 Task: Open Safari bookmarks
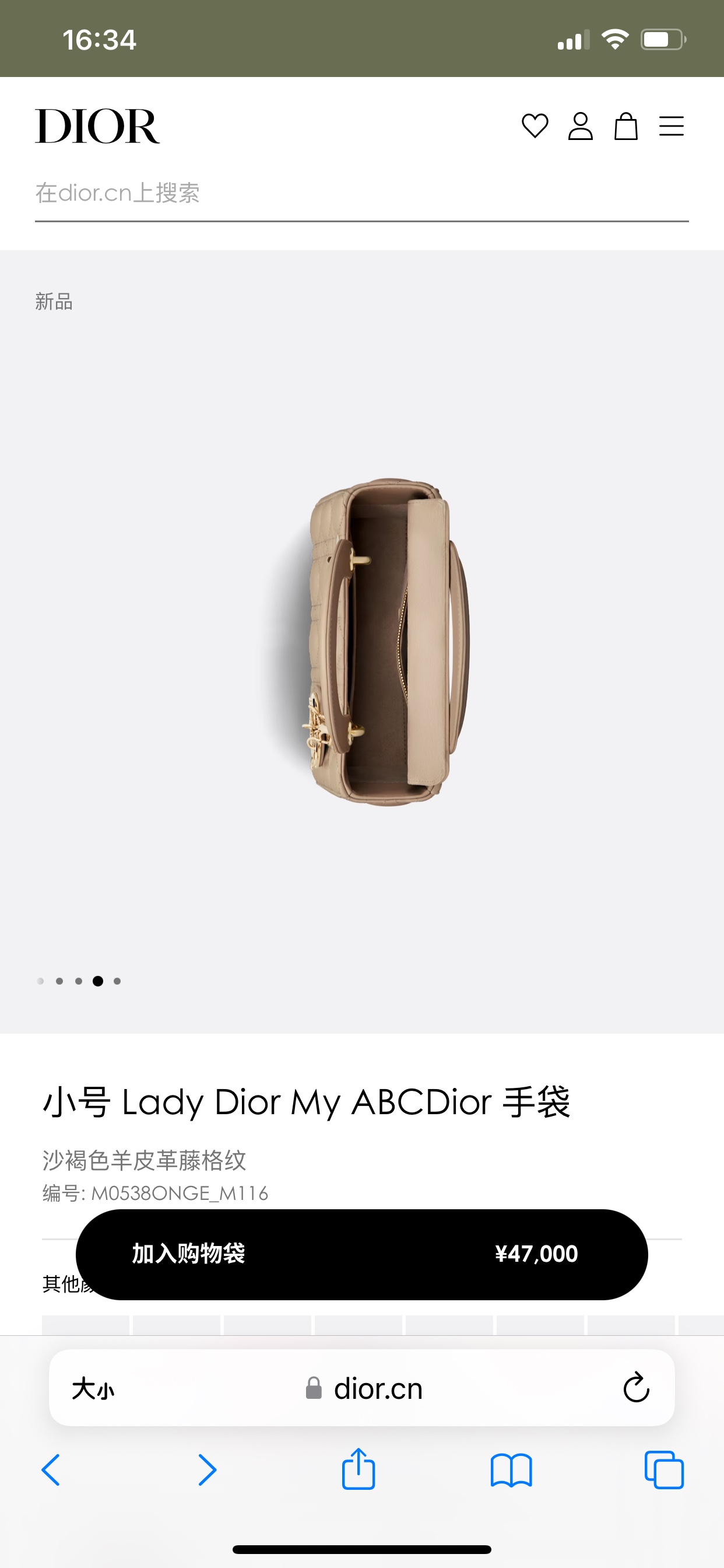click(x=511, y=1470)
